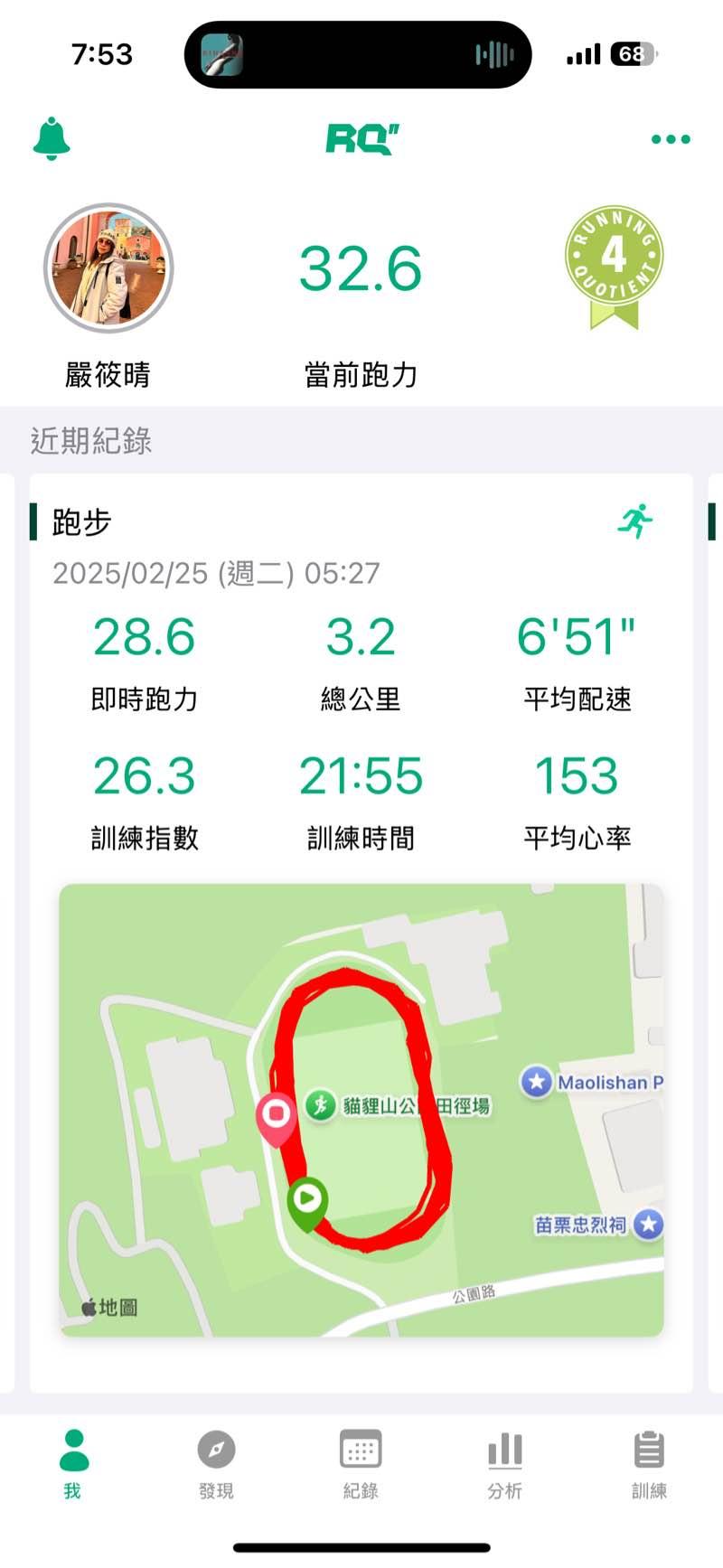Switch to the 發現 tab
Image resolution: width=723 pixels, height=1568 pixels.
point(216,1464)
